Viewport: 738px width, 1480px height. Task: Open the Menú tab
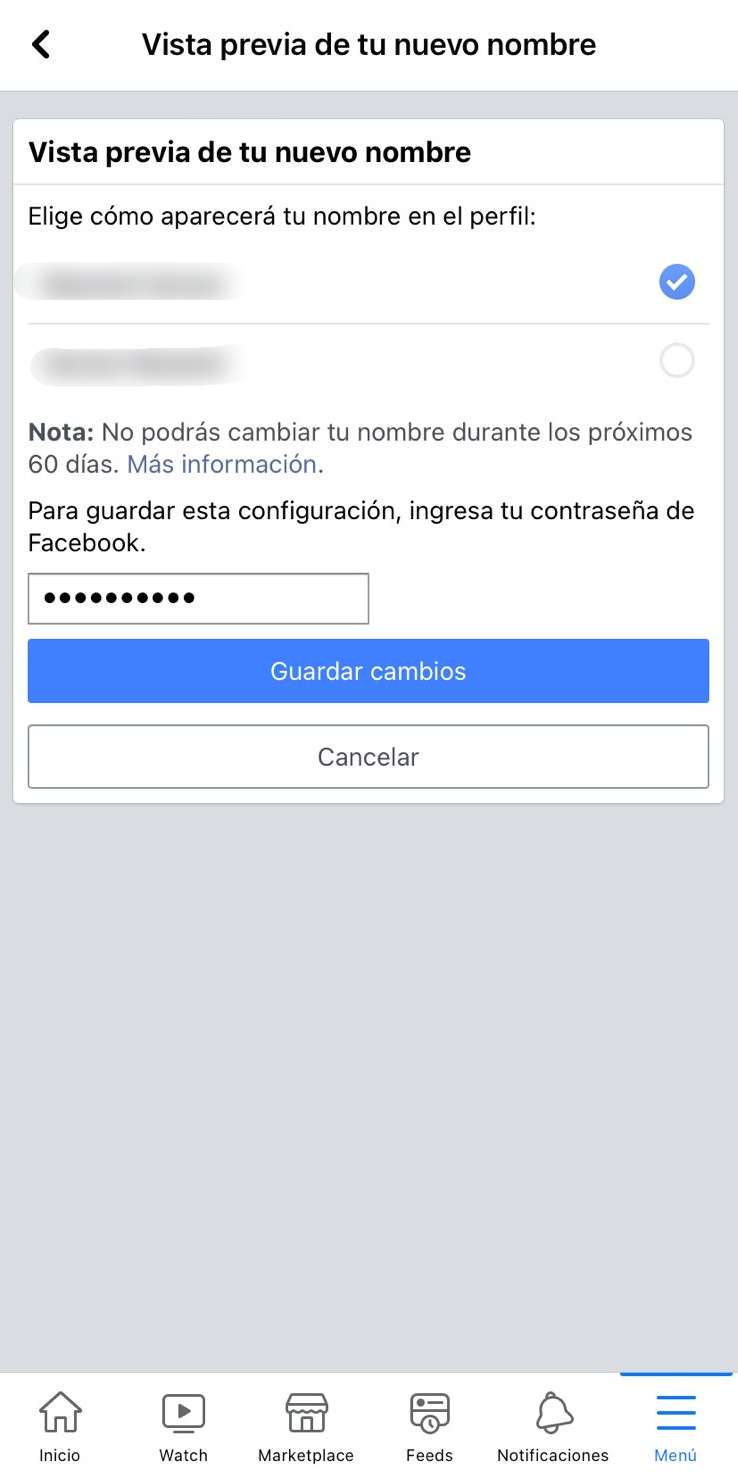pyautogui.click(x=676, y=1427)
